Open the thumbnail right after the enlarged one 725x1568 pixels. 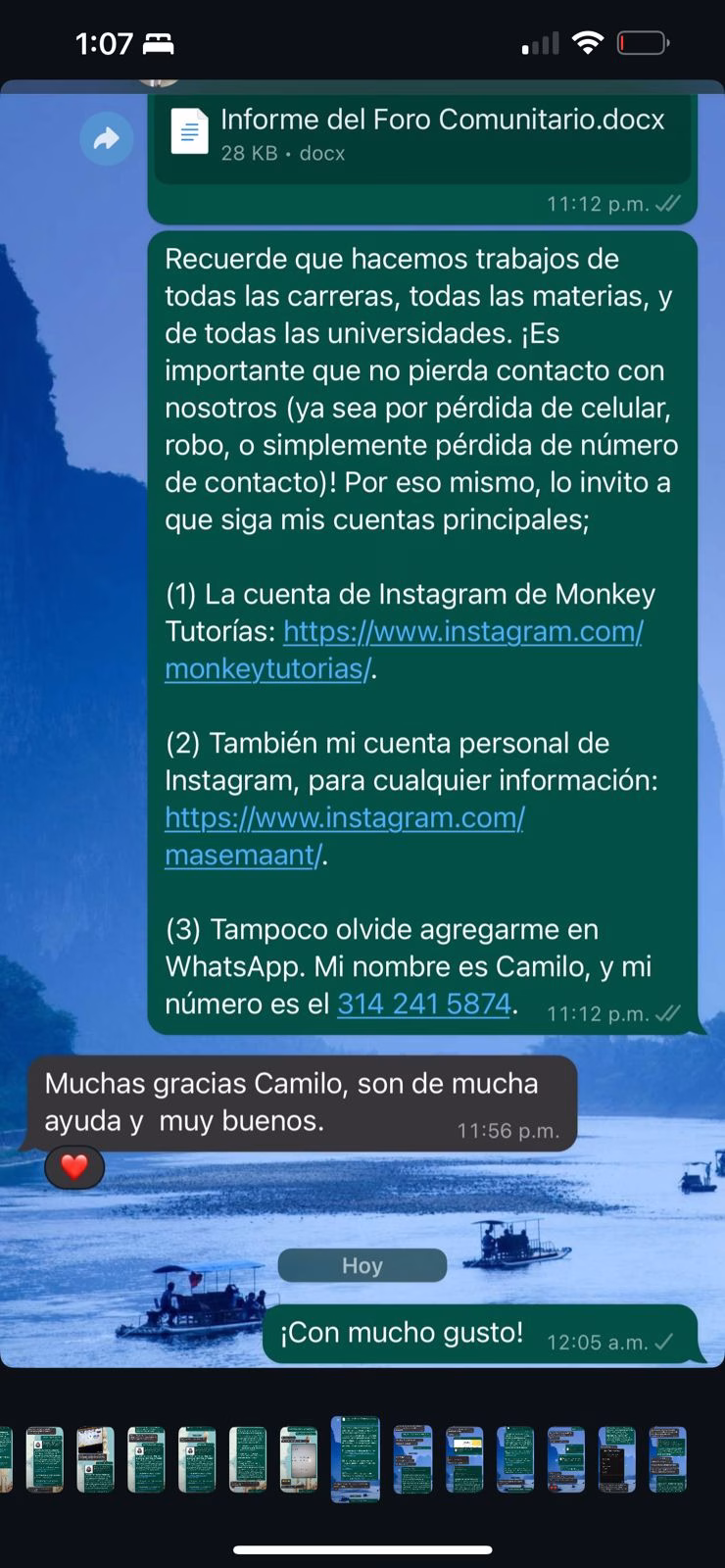(412, 1459)
